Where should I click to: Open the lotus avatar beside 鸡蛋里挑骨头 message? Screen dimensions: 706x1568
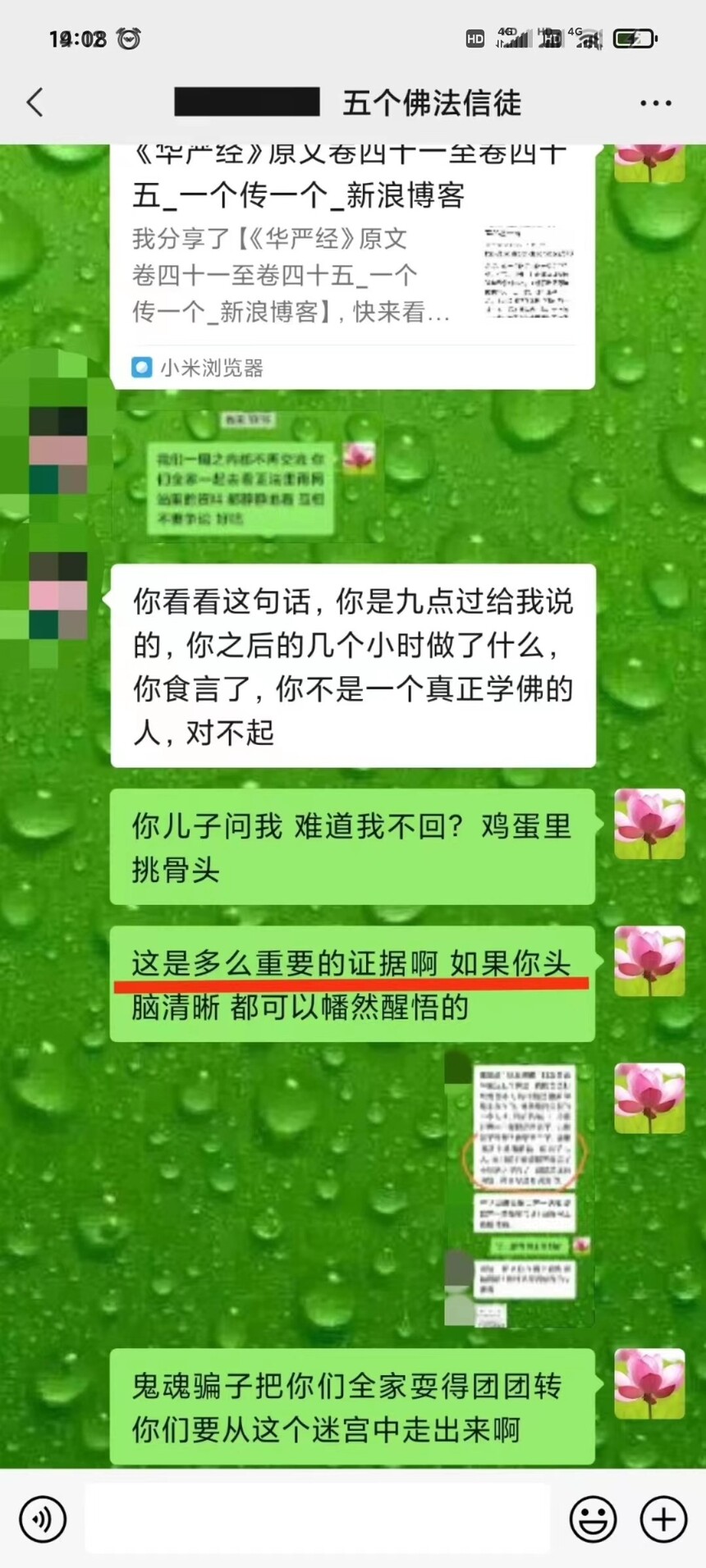[x=649, y=825]
